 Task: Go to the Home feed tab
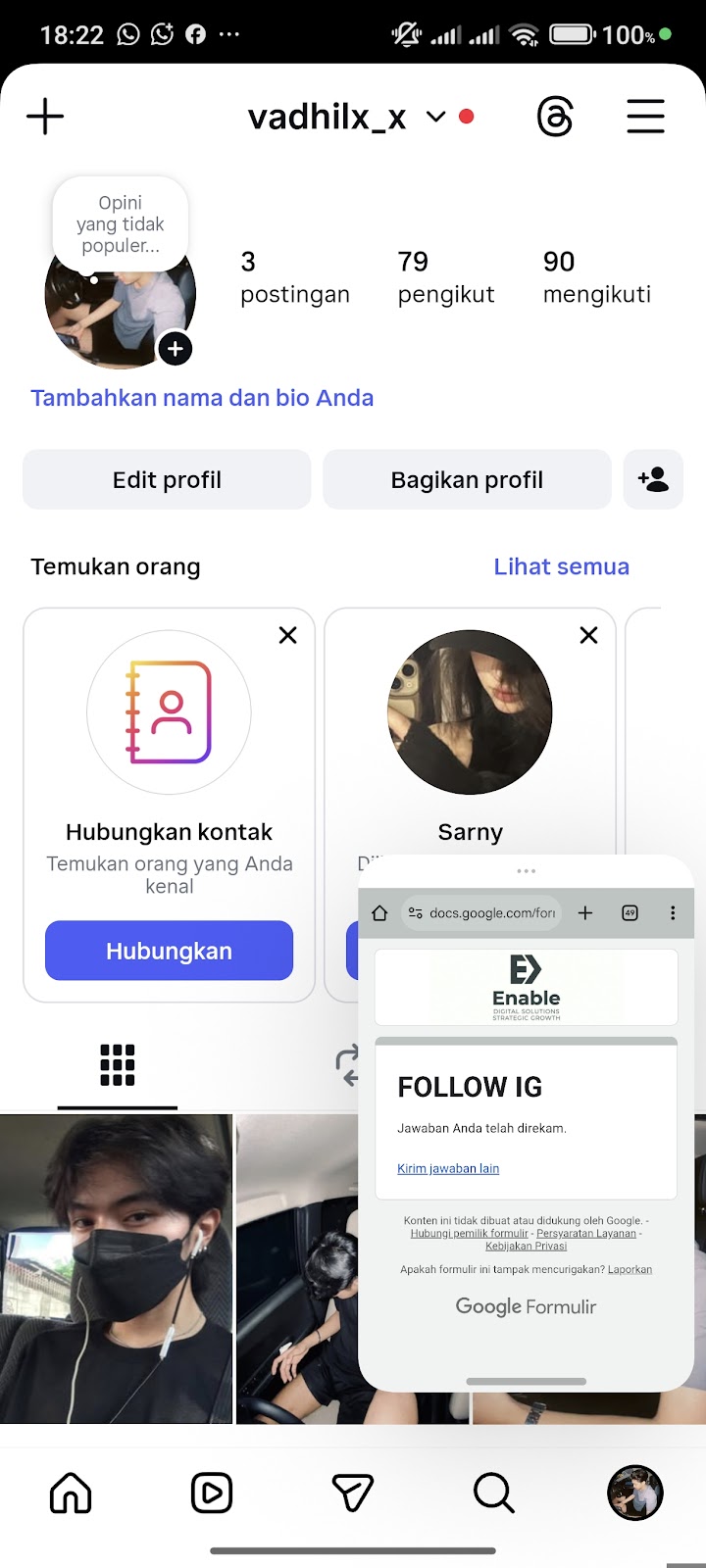[x=71, y=1494]
